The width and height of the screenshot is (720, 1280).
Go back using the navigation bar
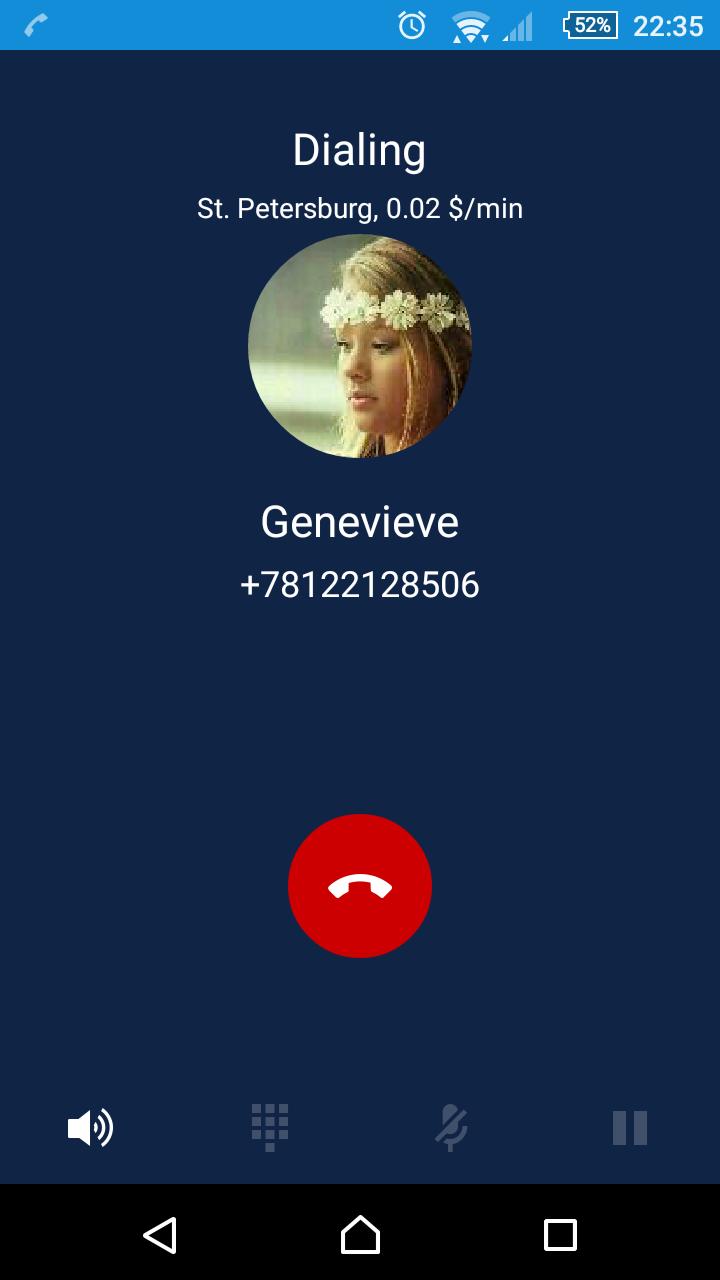[x=160, y=1235]
